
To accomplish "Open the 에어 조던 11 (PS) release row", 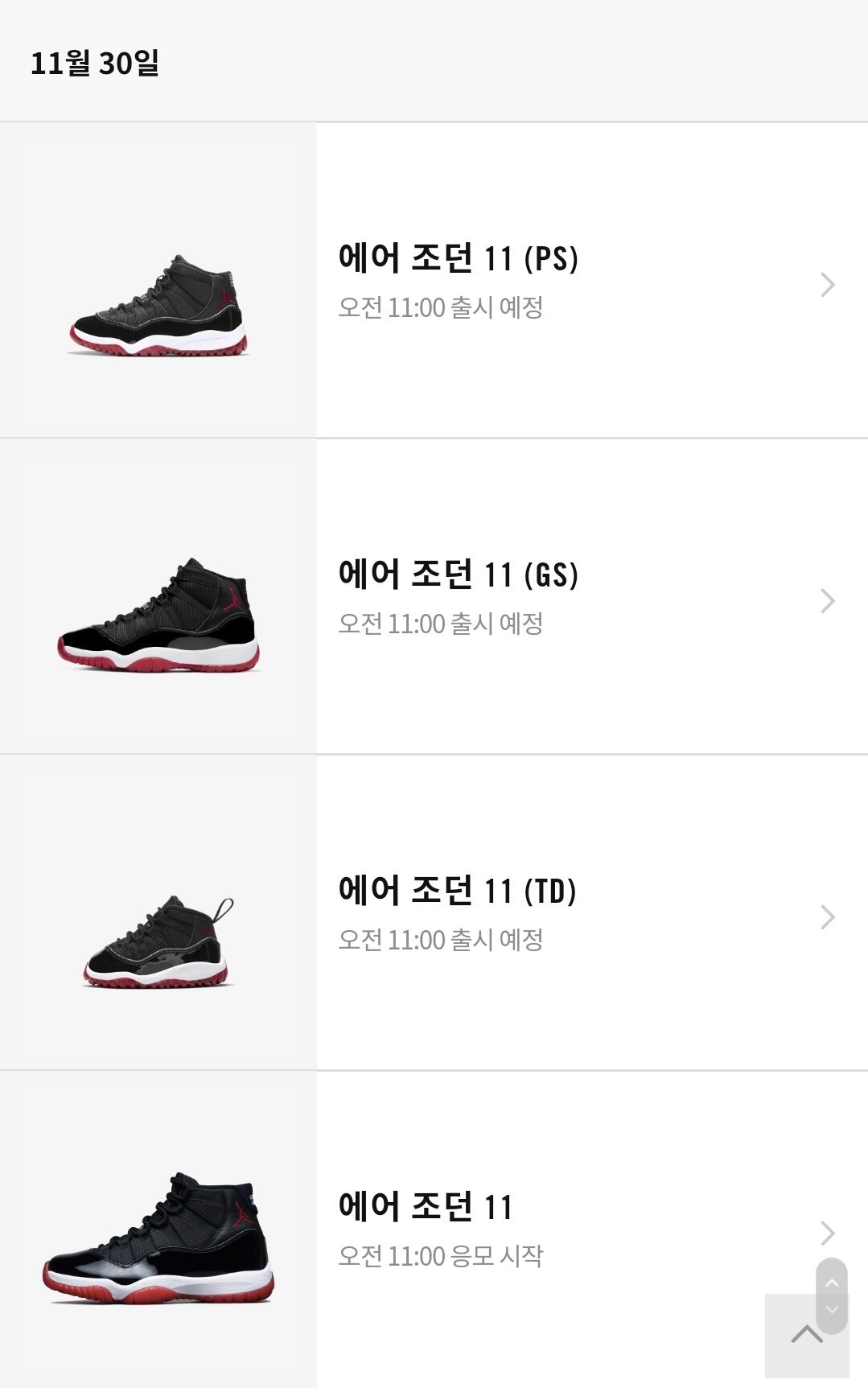I will (x=563, y=282).
